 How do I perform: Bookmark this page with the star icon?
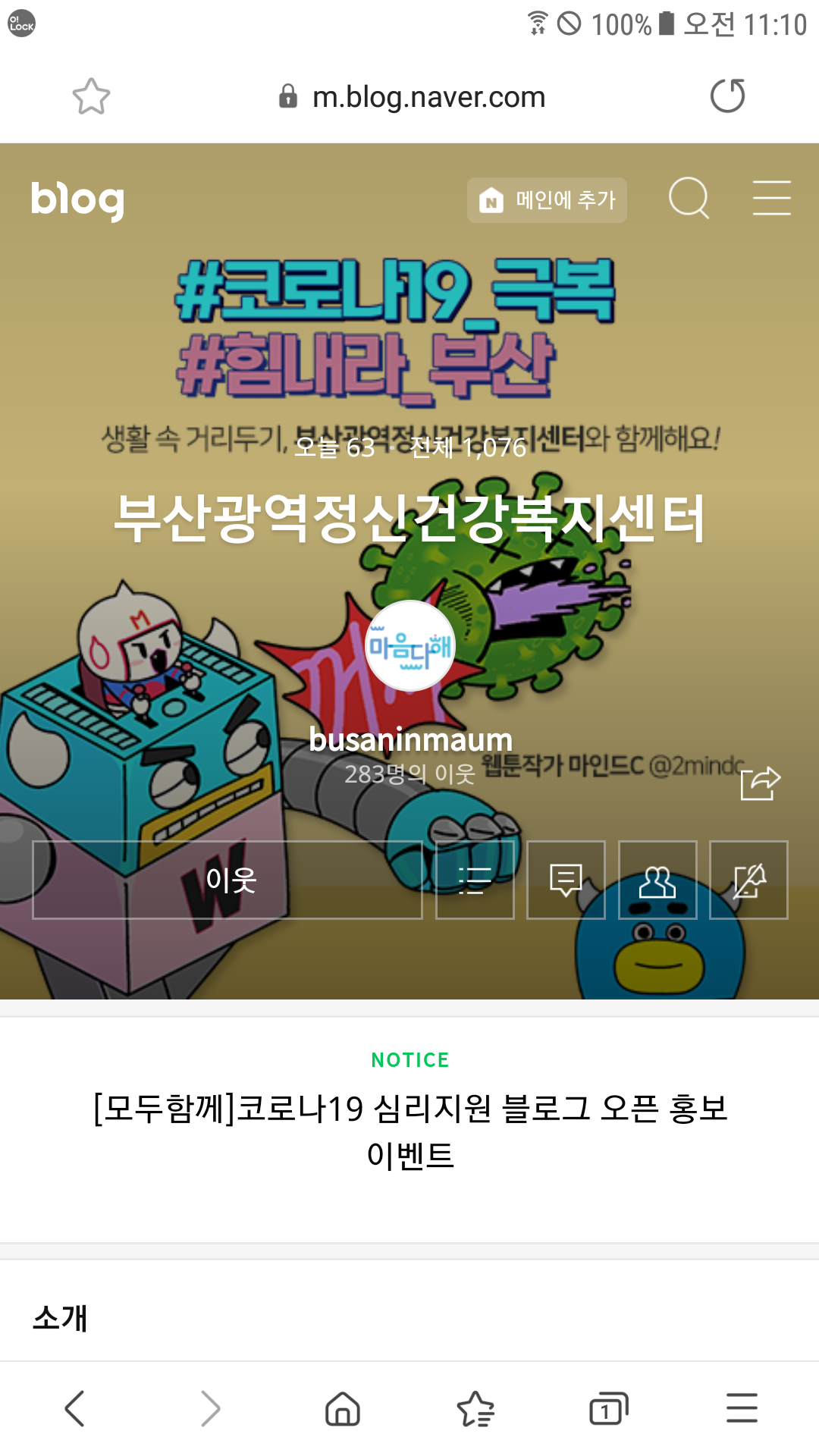[x=91, y=96]
